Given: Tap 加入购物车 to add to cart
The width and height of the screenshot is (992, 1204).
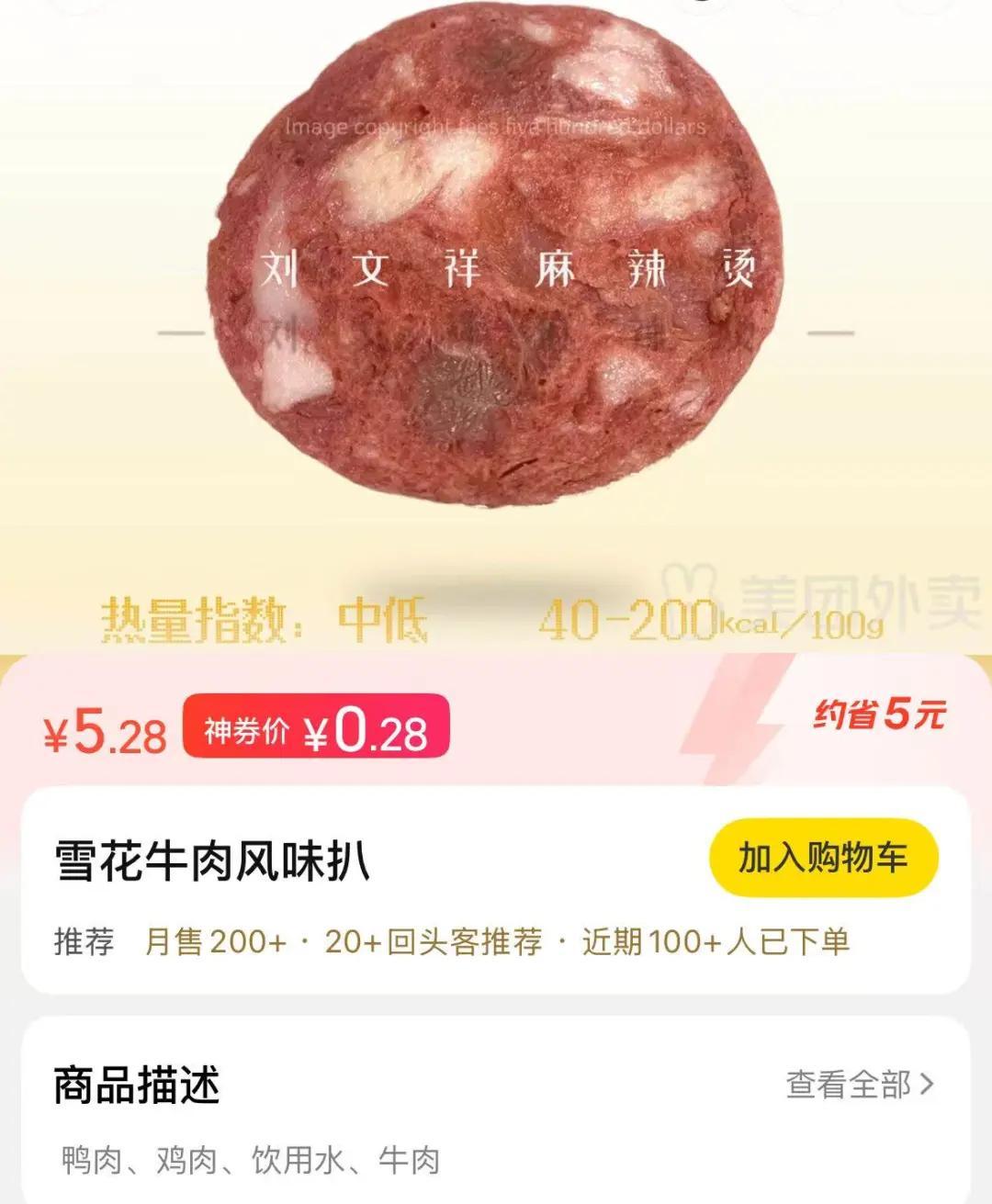Looking at the screenshot, I should coord(823,859).
